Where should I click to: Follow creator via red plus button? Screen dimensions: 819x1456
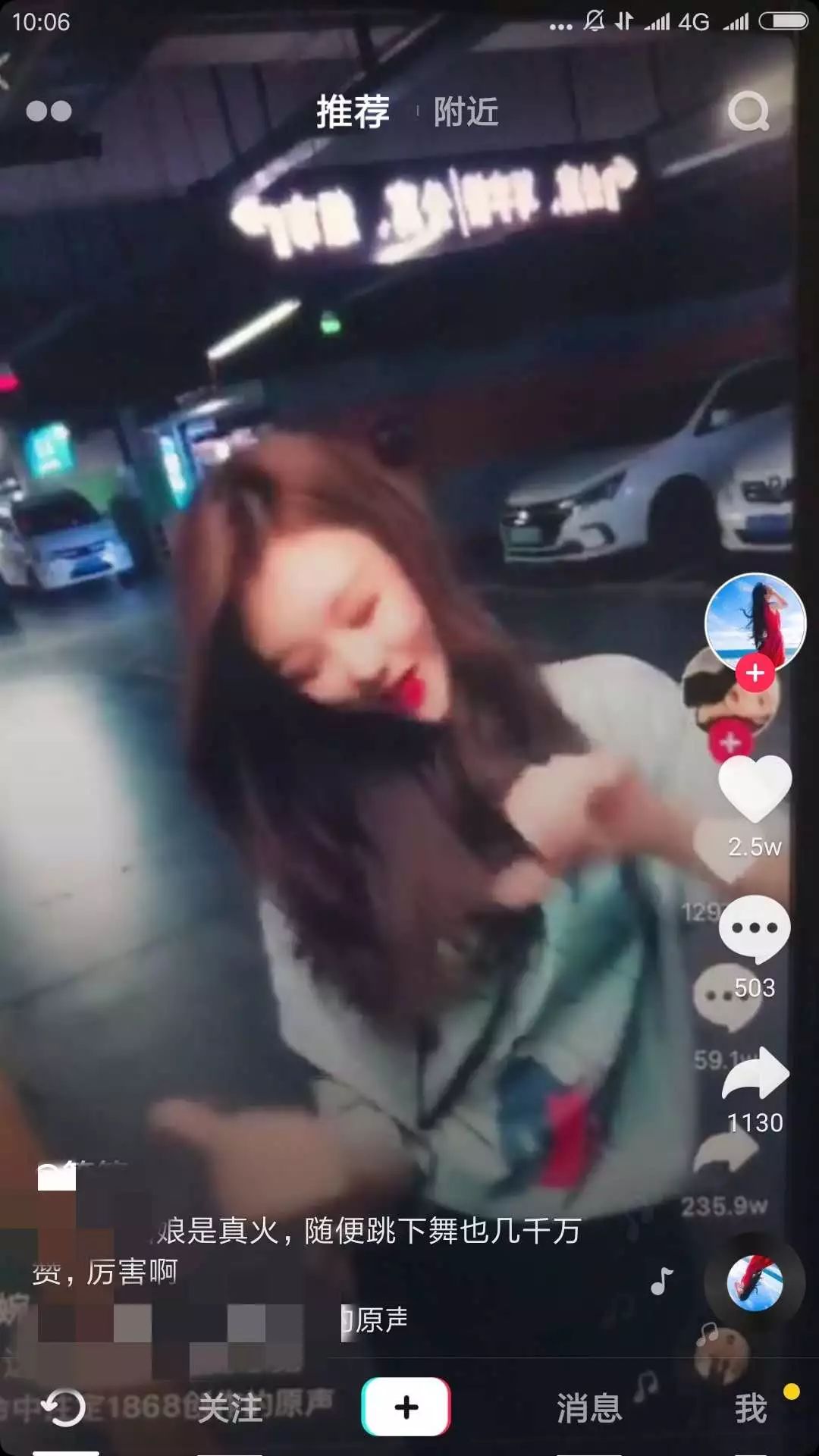755,673
